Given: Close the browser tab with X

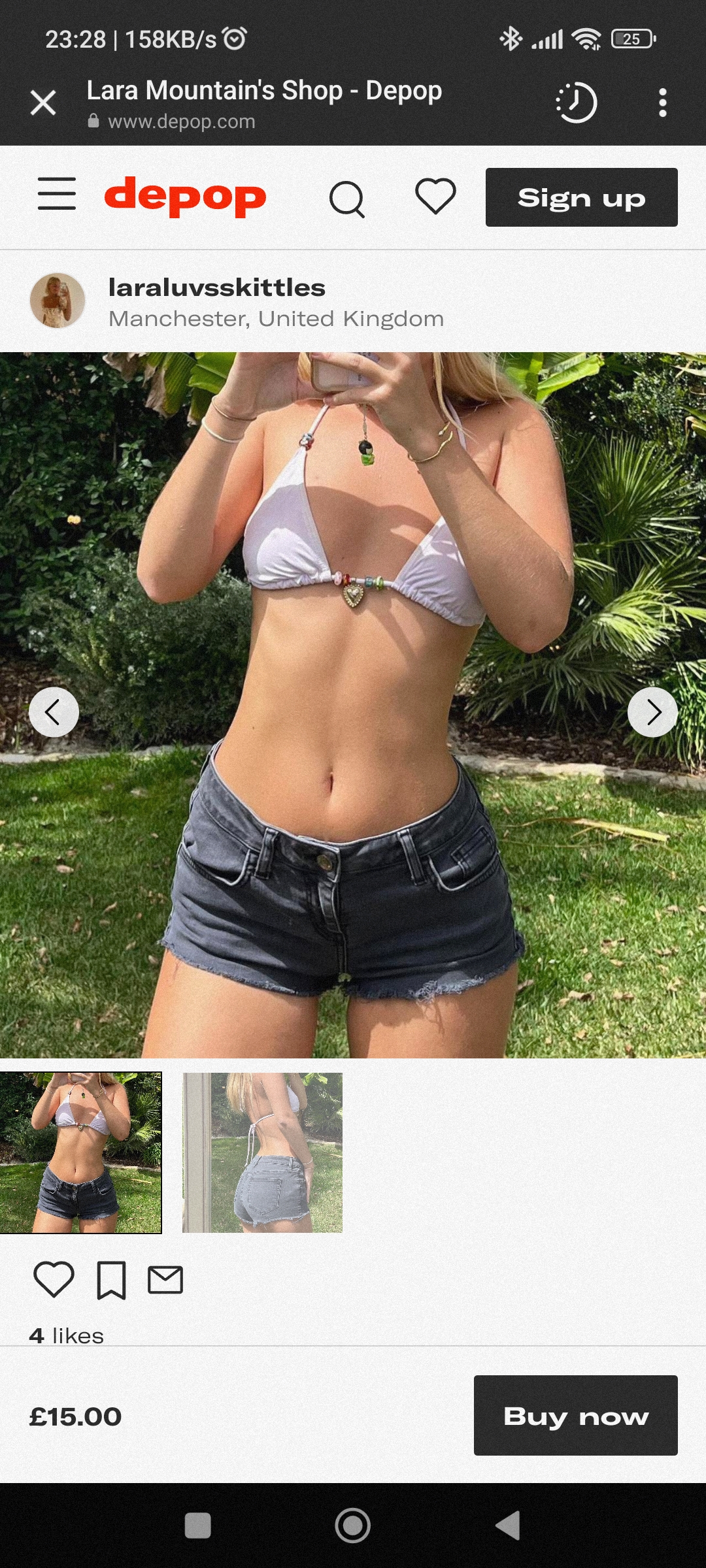Looking at the screenshot, I should 43,103.
